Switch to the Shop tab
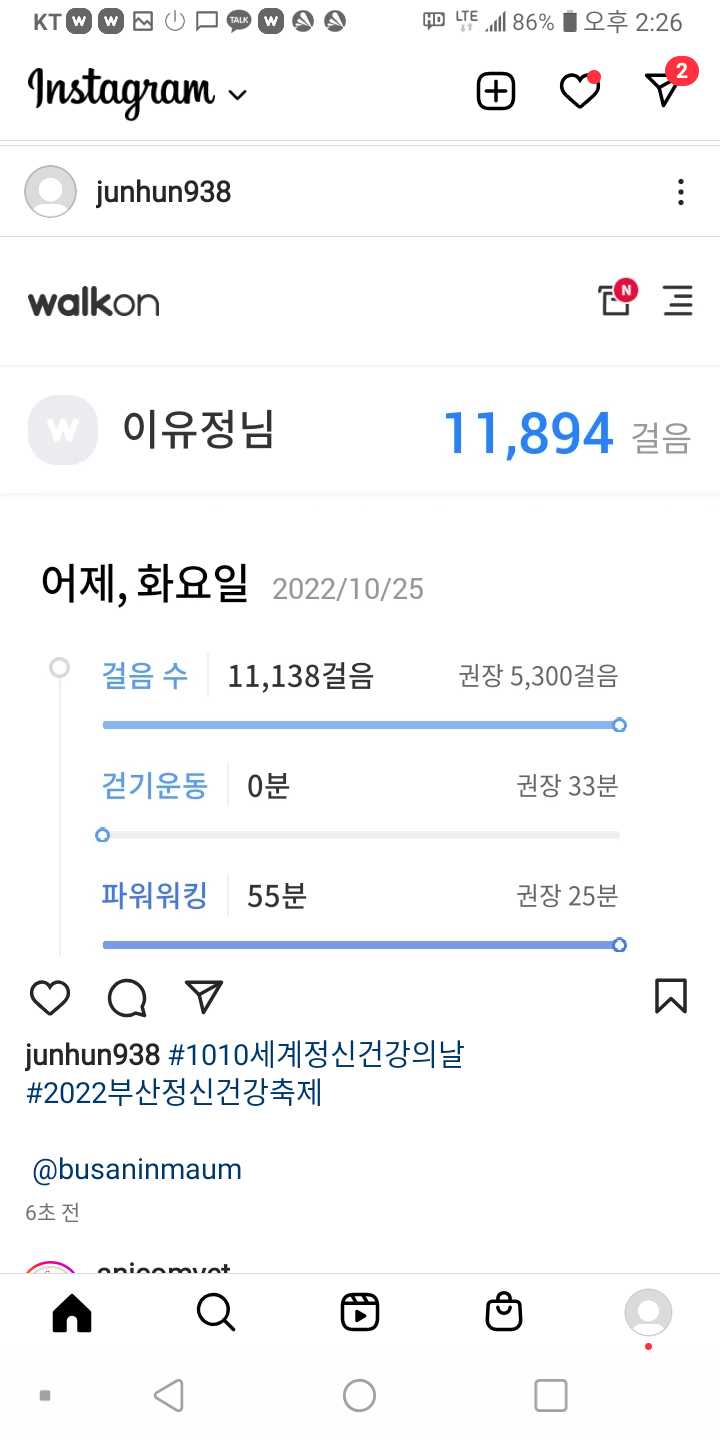 [x=504, y=1312]
